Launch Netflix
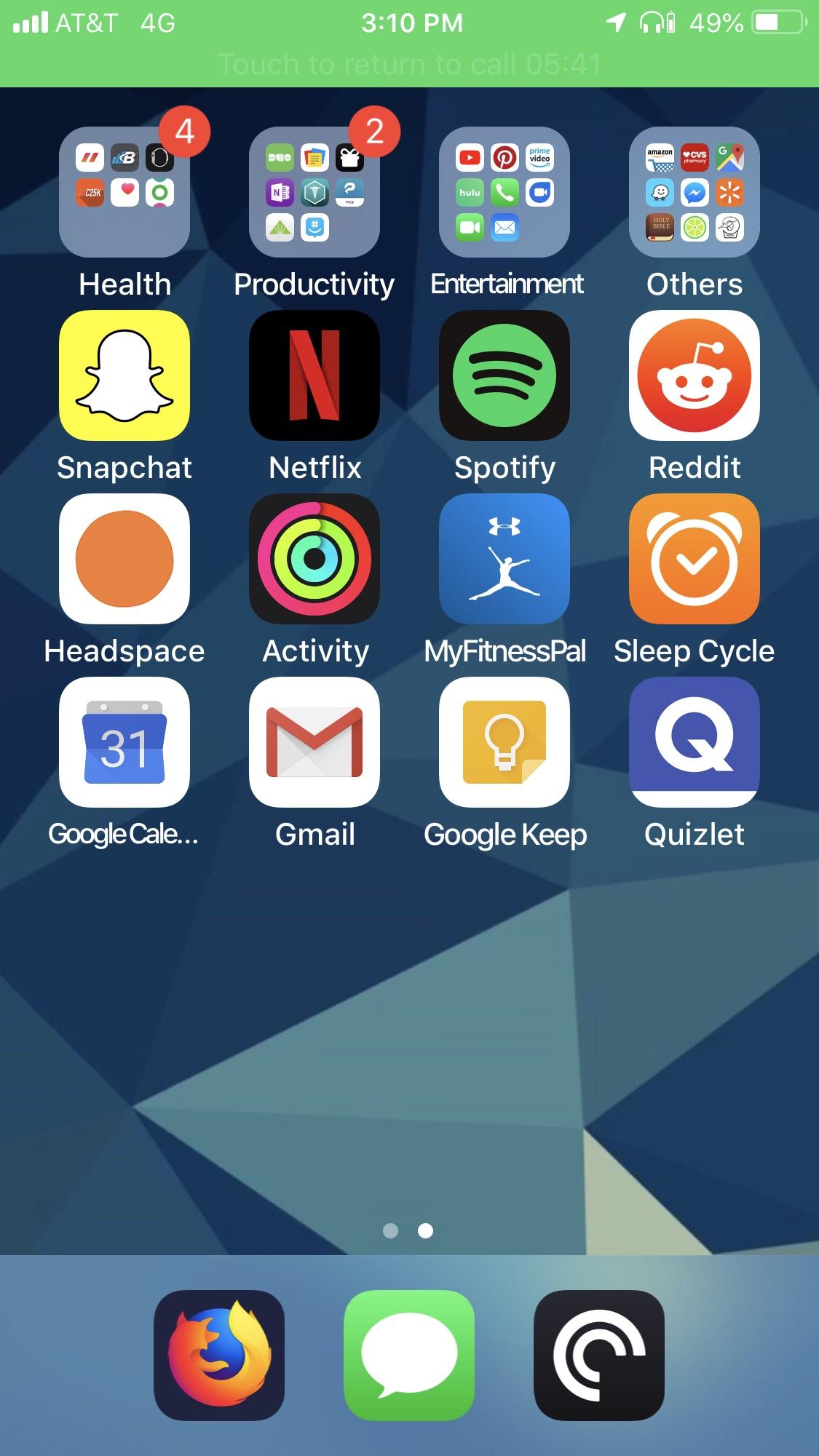Image resolution: width=819 pixels, height=1456 pixels. tap(314, 375)
